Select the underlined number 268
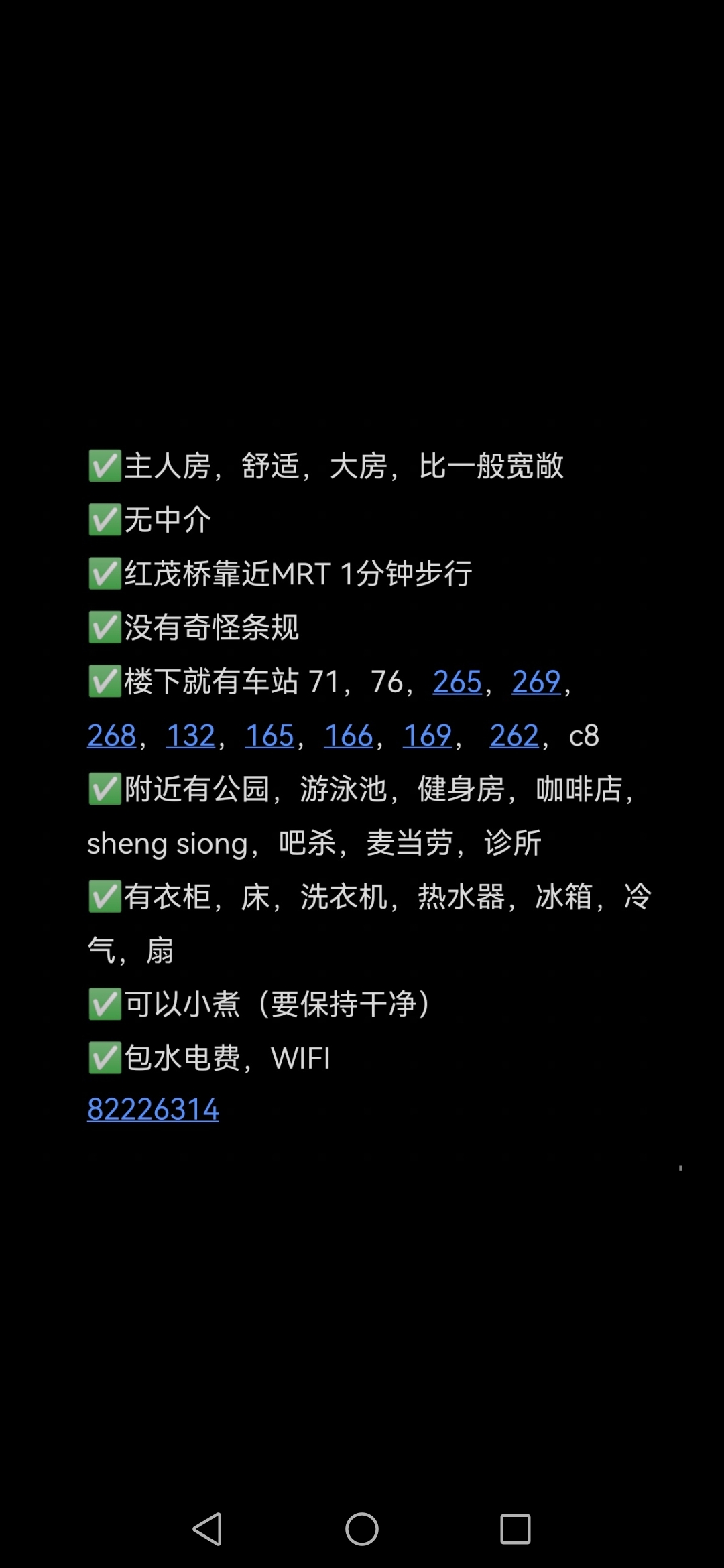 click(x=112, y=736)
